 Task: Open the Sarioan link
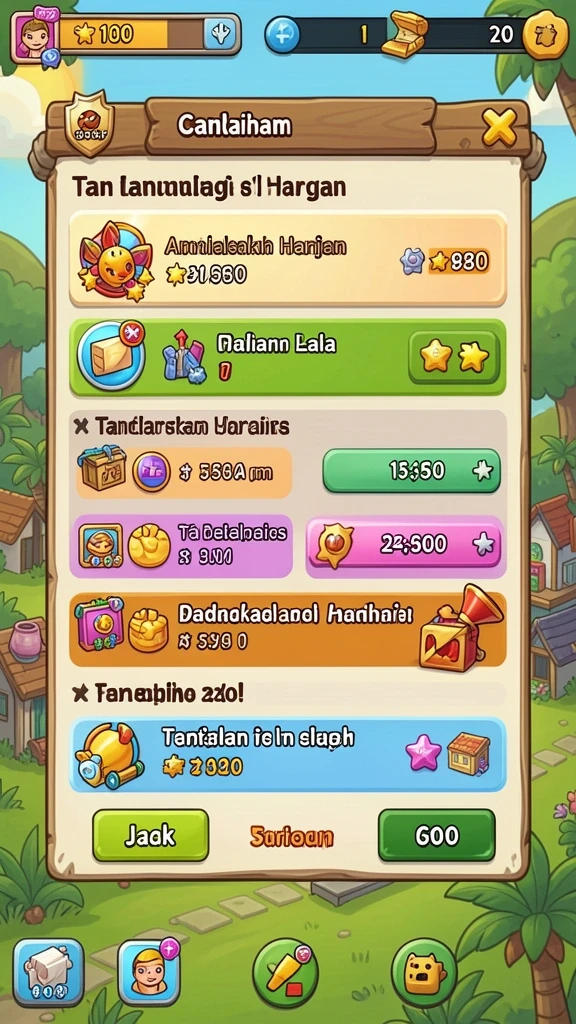291,837
